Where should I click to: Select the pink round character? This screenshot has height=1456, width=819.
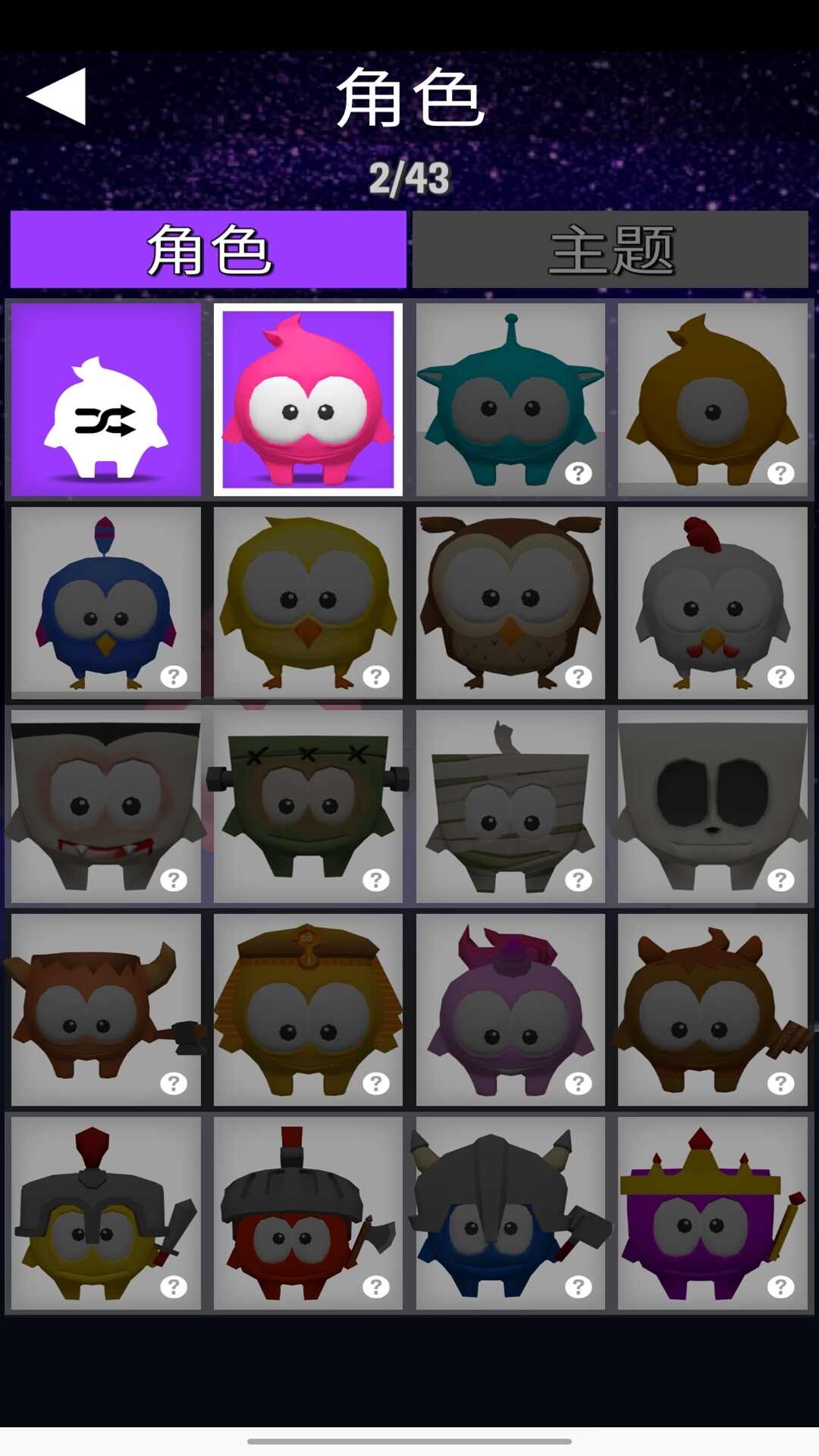coord(308,400)
